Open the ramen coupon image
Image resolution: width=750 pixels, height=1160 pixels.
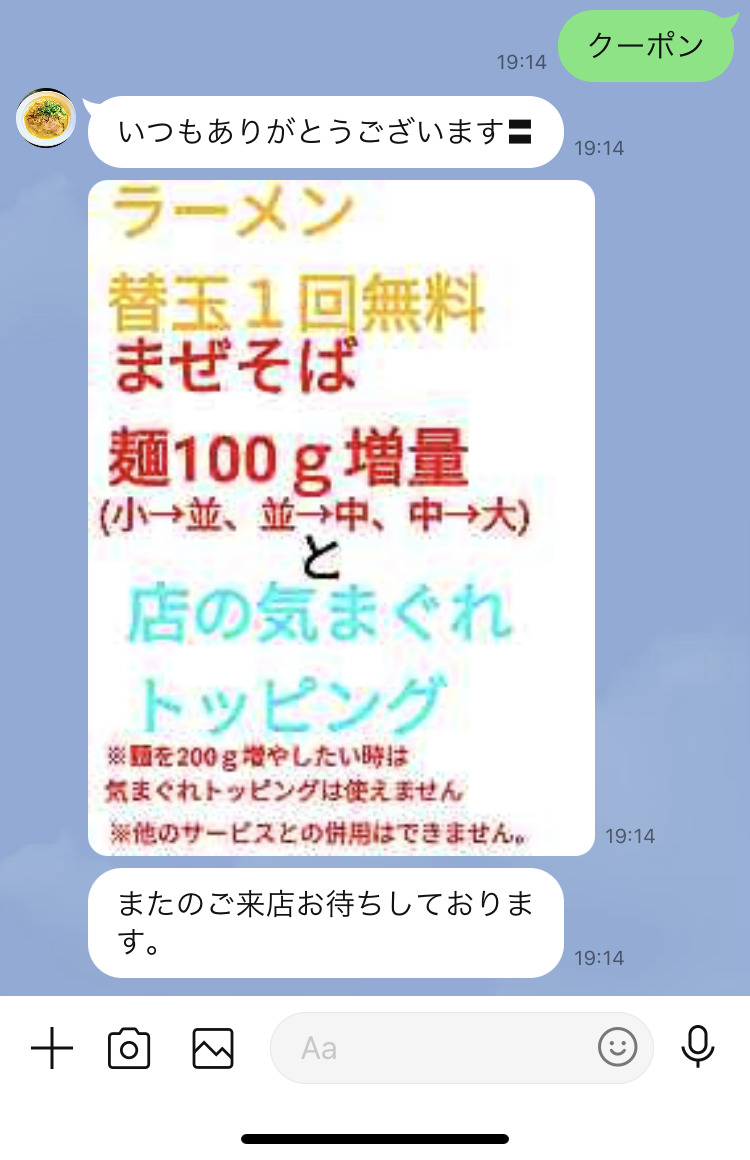[341, 517]
